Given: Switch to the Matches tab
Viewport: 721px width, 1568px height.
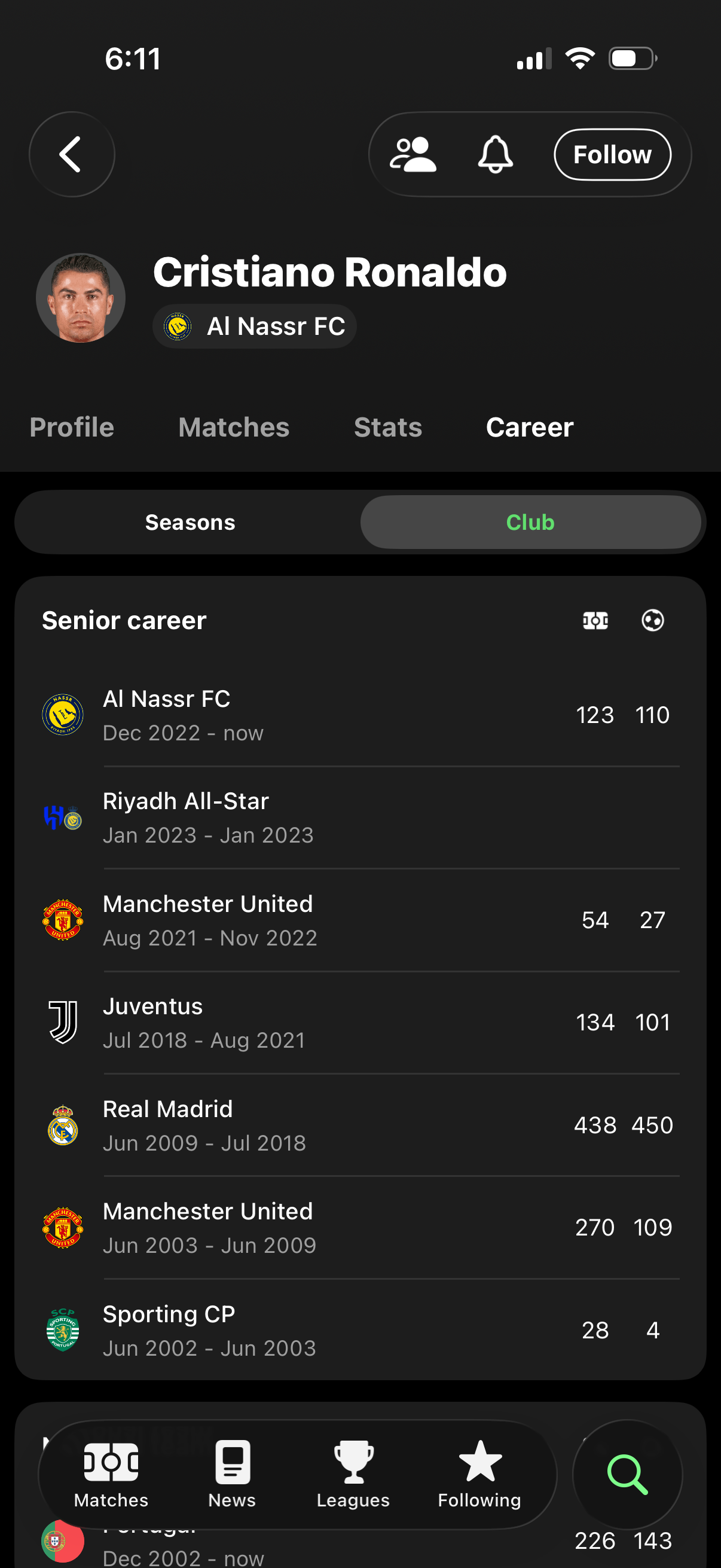Looking at the screenshot, I should (234, 427).
